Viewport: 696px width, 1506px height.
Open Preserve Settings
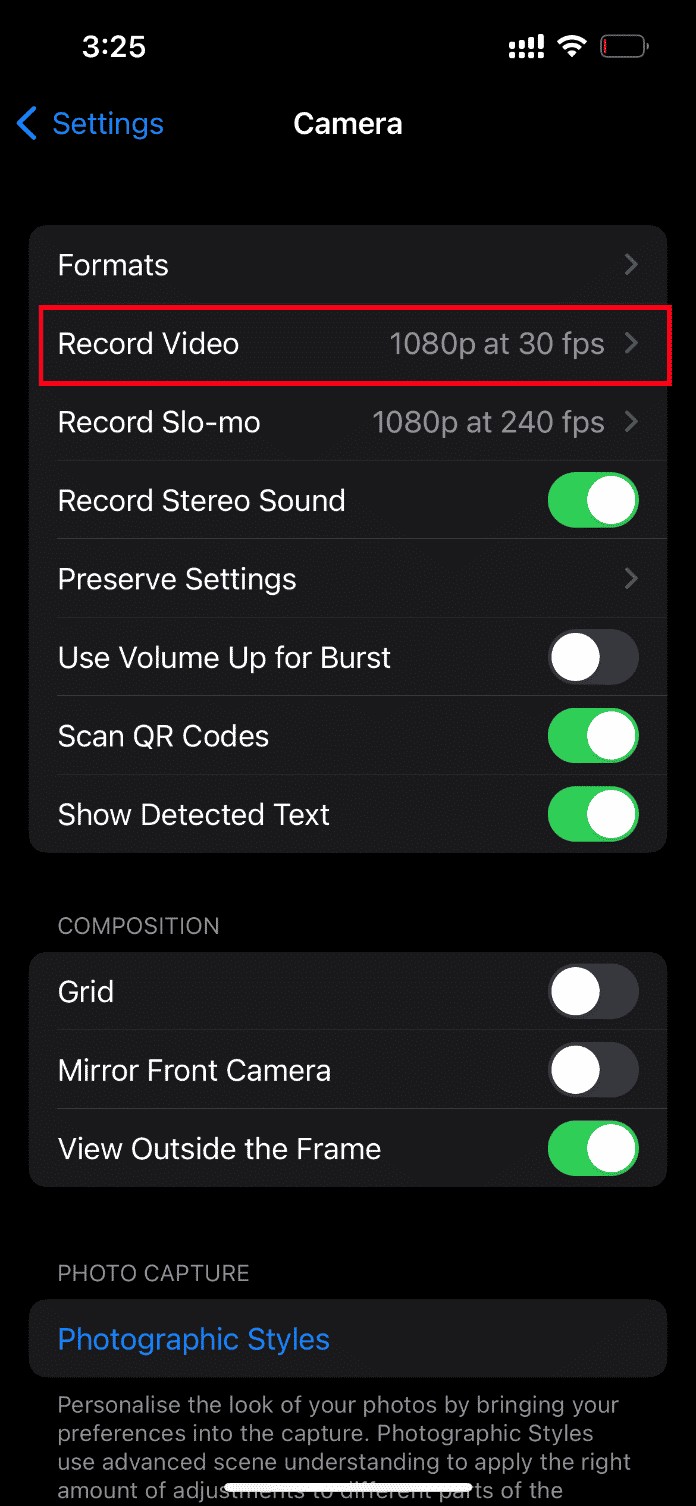point(347,579)
